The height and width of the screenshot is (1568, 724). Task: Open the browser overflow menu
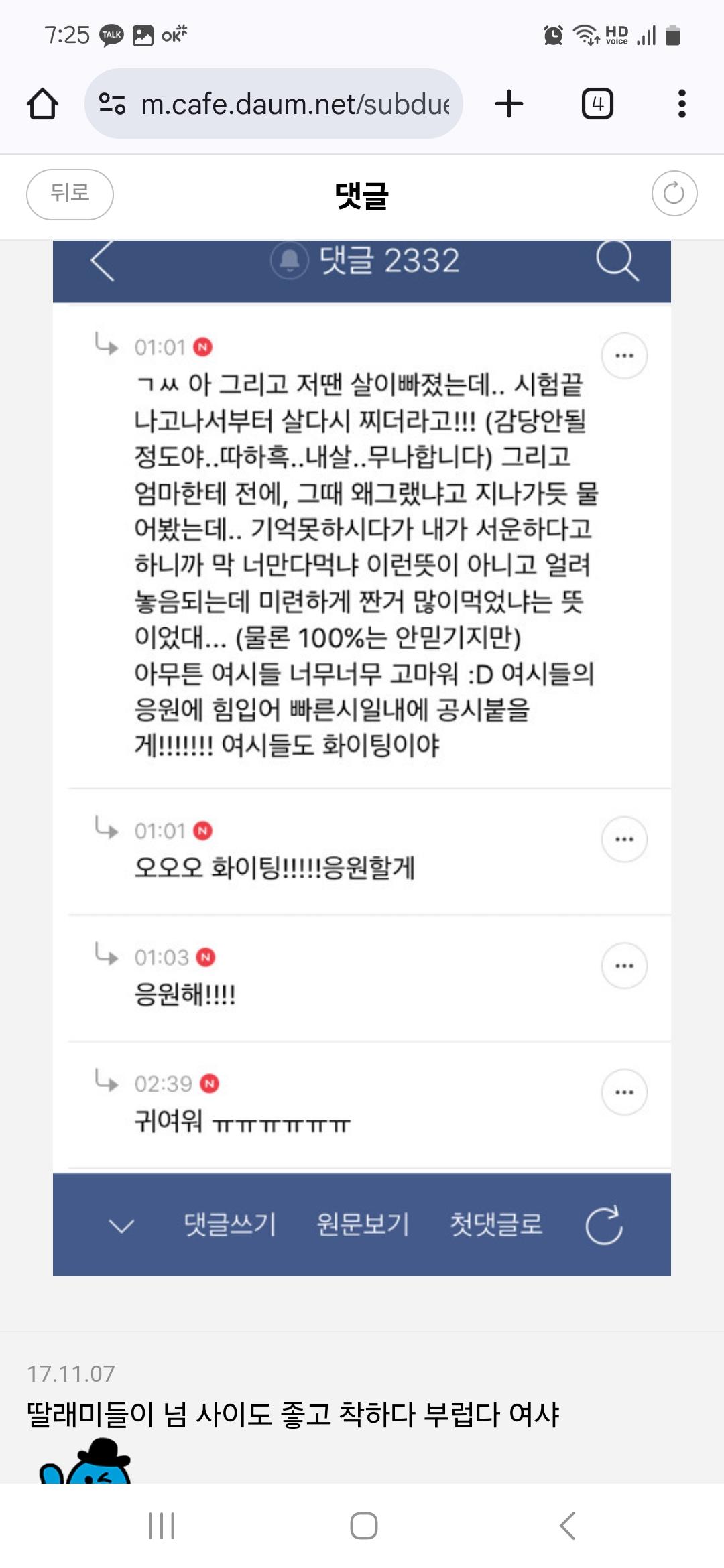tap(682, 104)
